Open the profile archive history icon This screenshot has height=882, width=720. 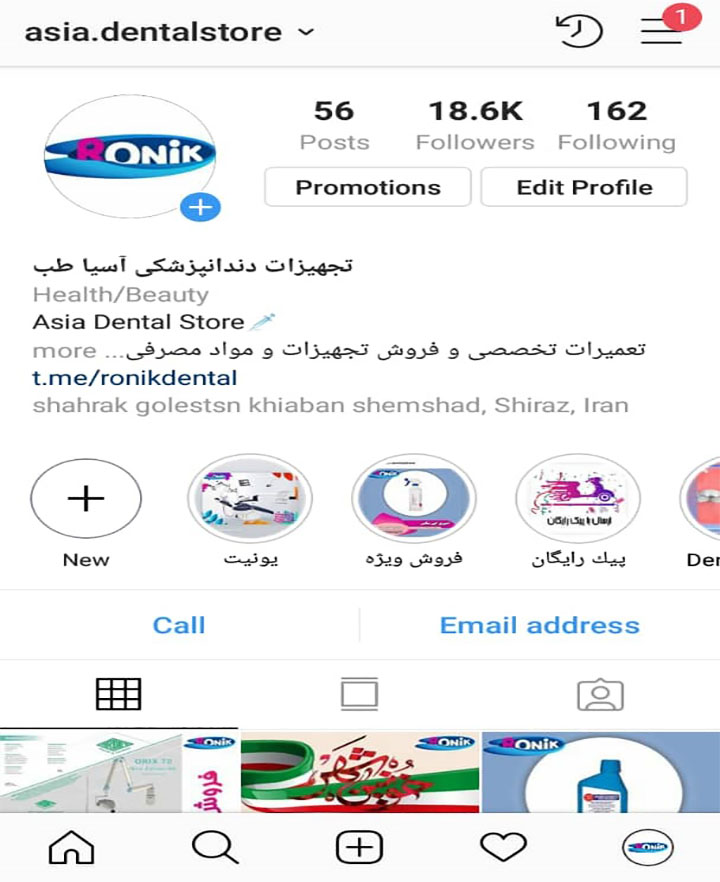tap(580, 31)
